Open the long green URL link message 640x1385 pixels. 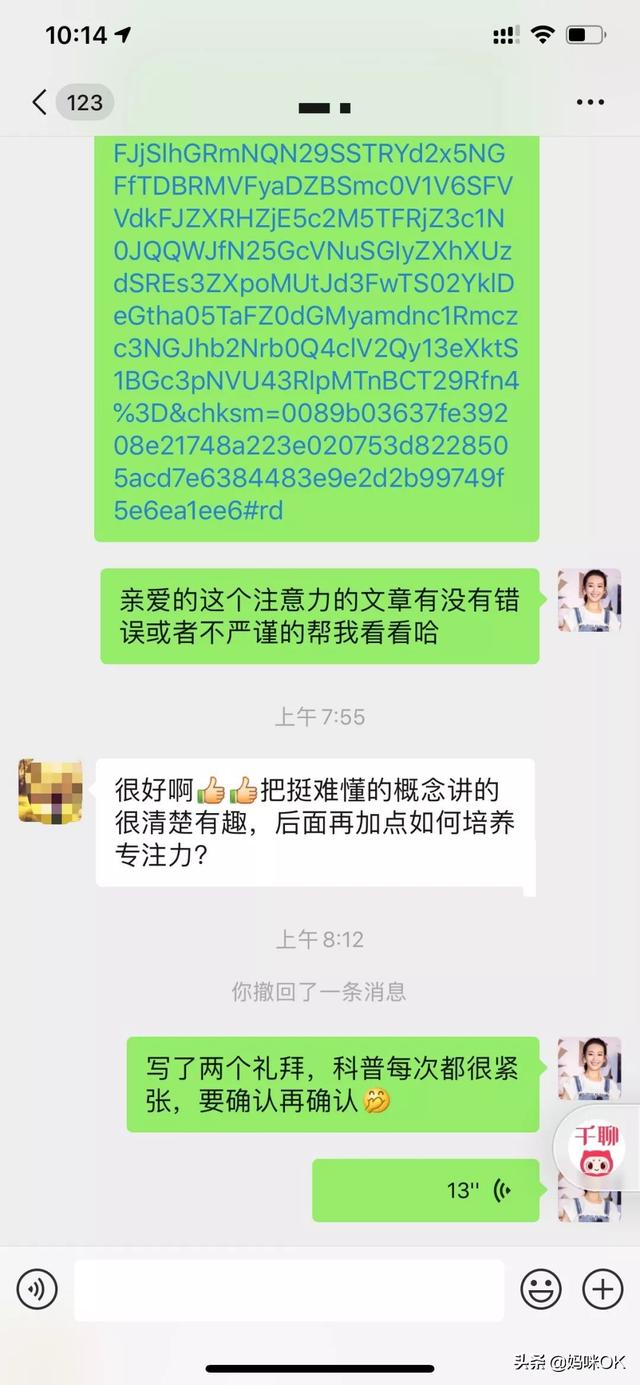316,330
